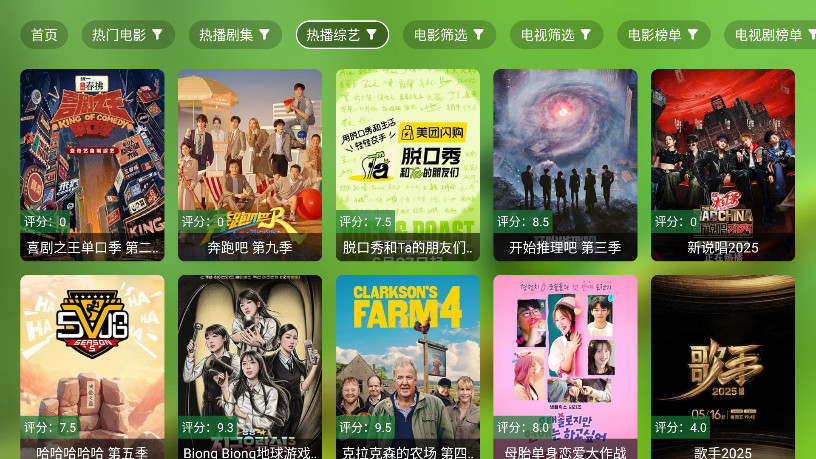
Task: Tap the 热播综艺 tab
Action: [x=342, y=35]
